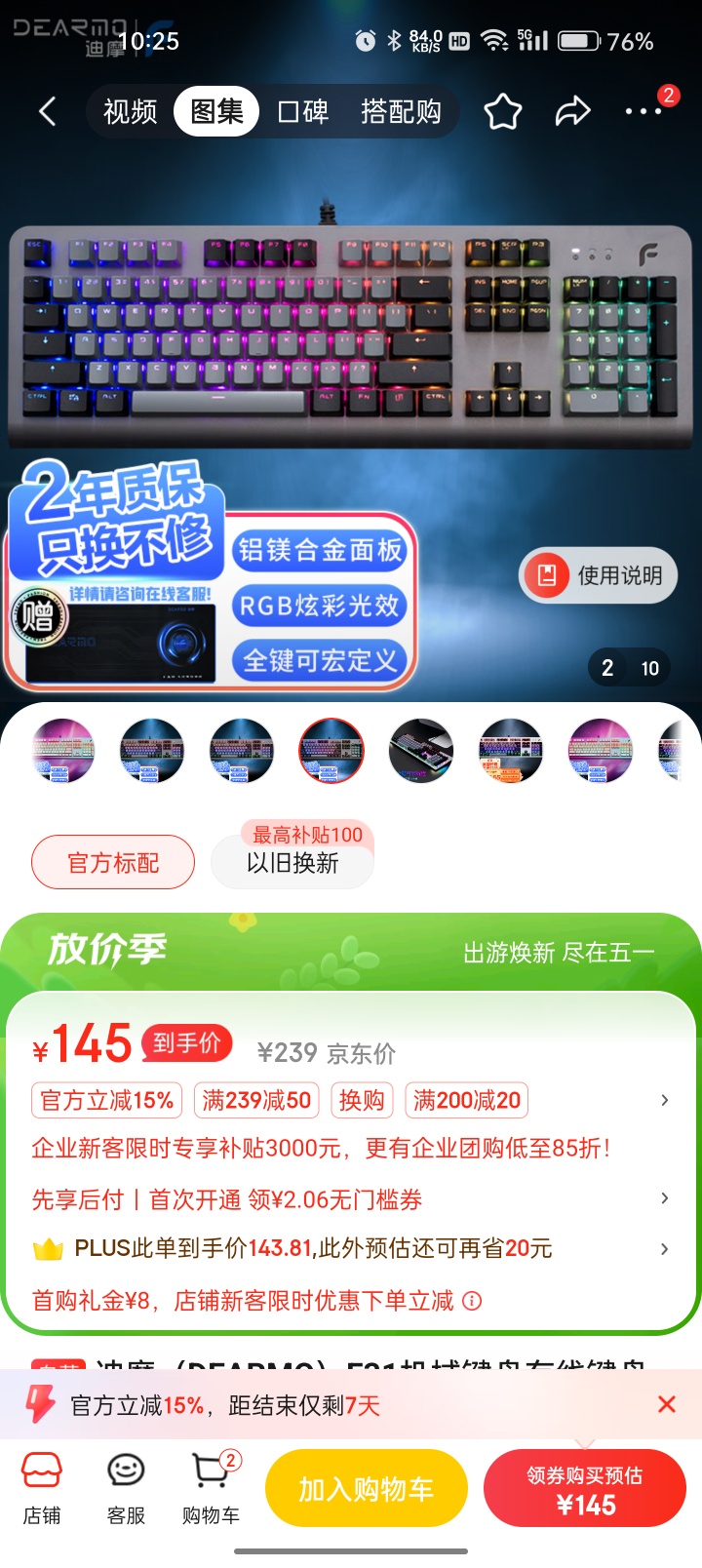The image size is (702, 1568).
Task: Open the three-dot overflow menu
Action: [x=643, y=112]
